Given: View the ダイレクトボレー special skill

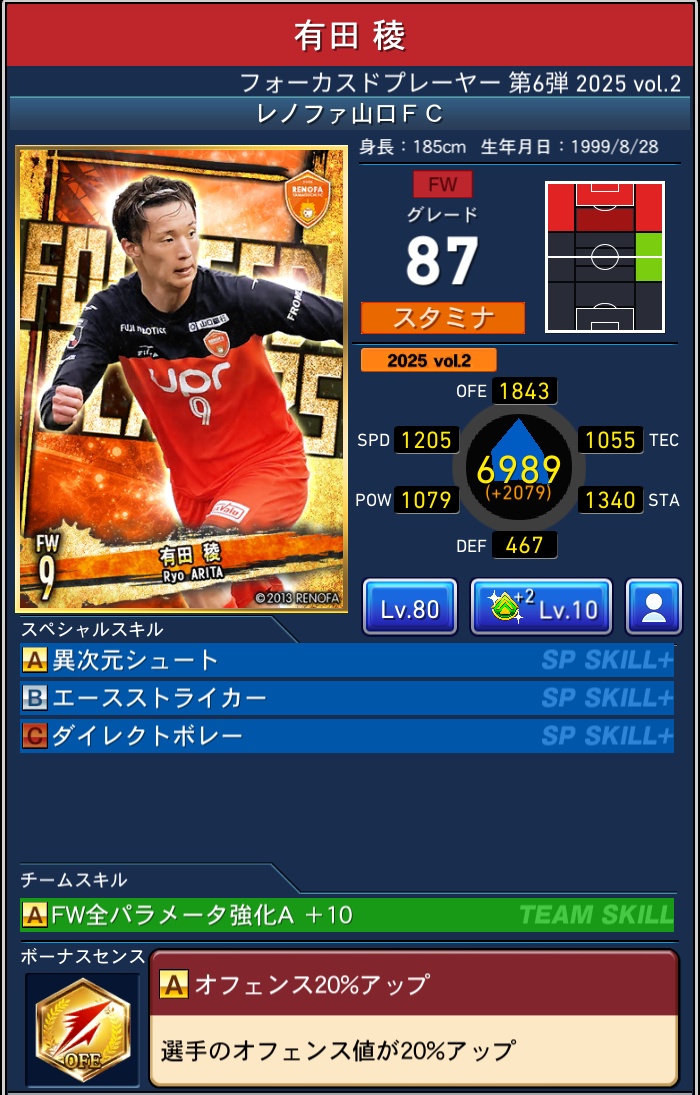Looking at the screenshot, I should pyautogui.click(x=346, y=736).
